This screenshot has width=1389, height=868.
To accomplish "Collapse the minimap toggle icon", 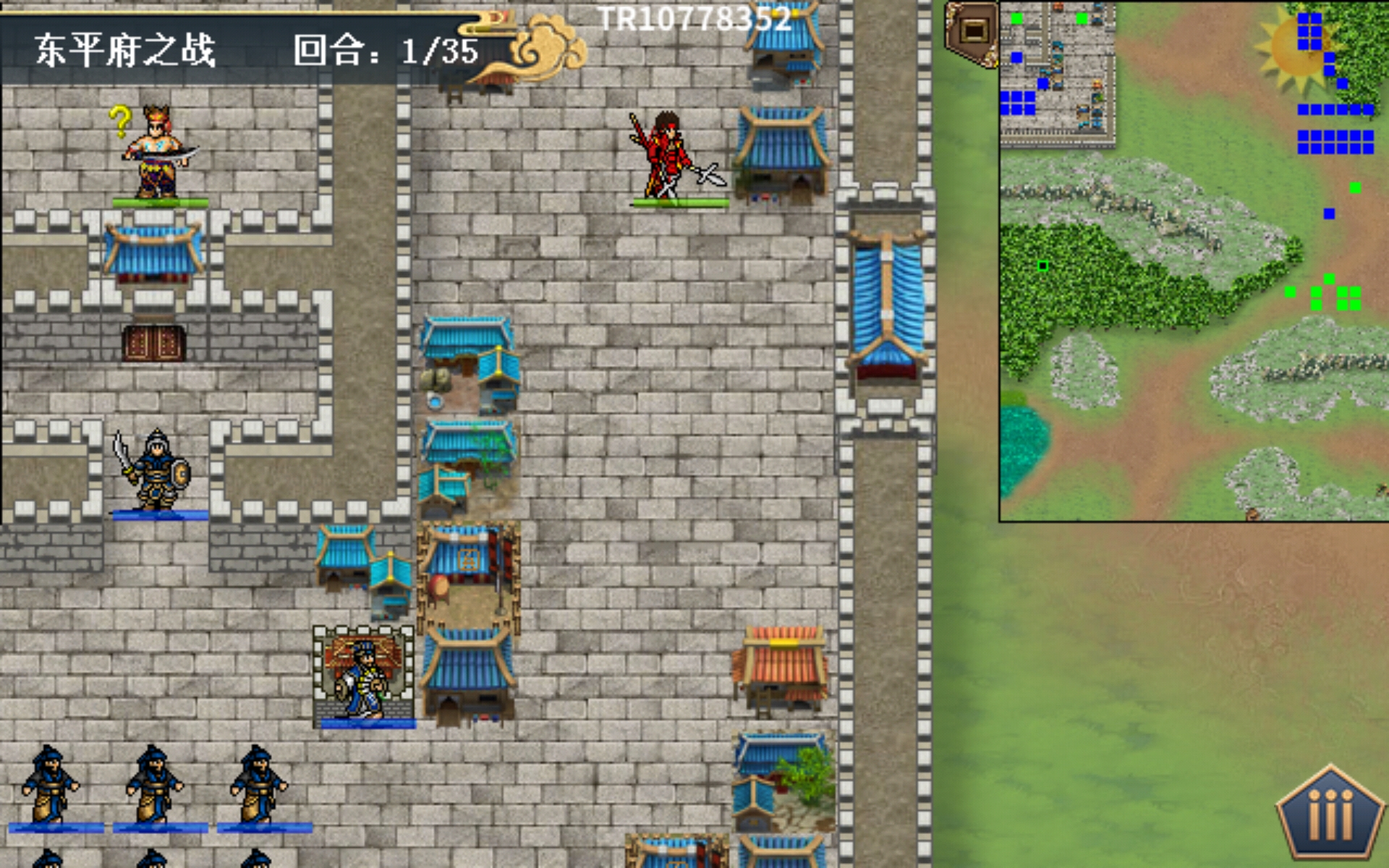I will [973, 31].
